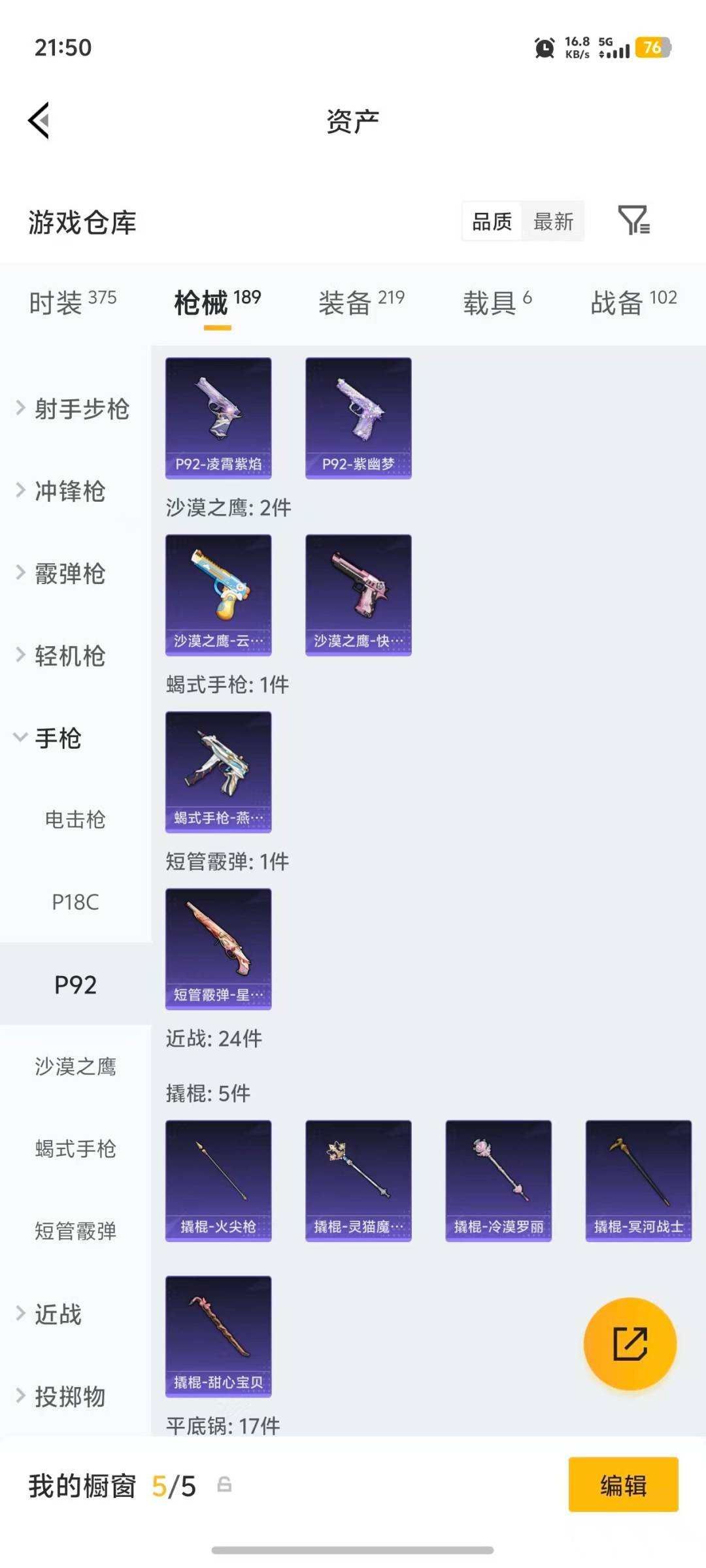The image size is (706, 1568).
Task: Switch sorting to 品质
Action: tap(491, 222)
